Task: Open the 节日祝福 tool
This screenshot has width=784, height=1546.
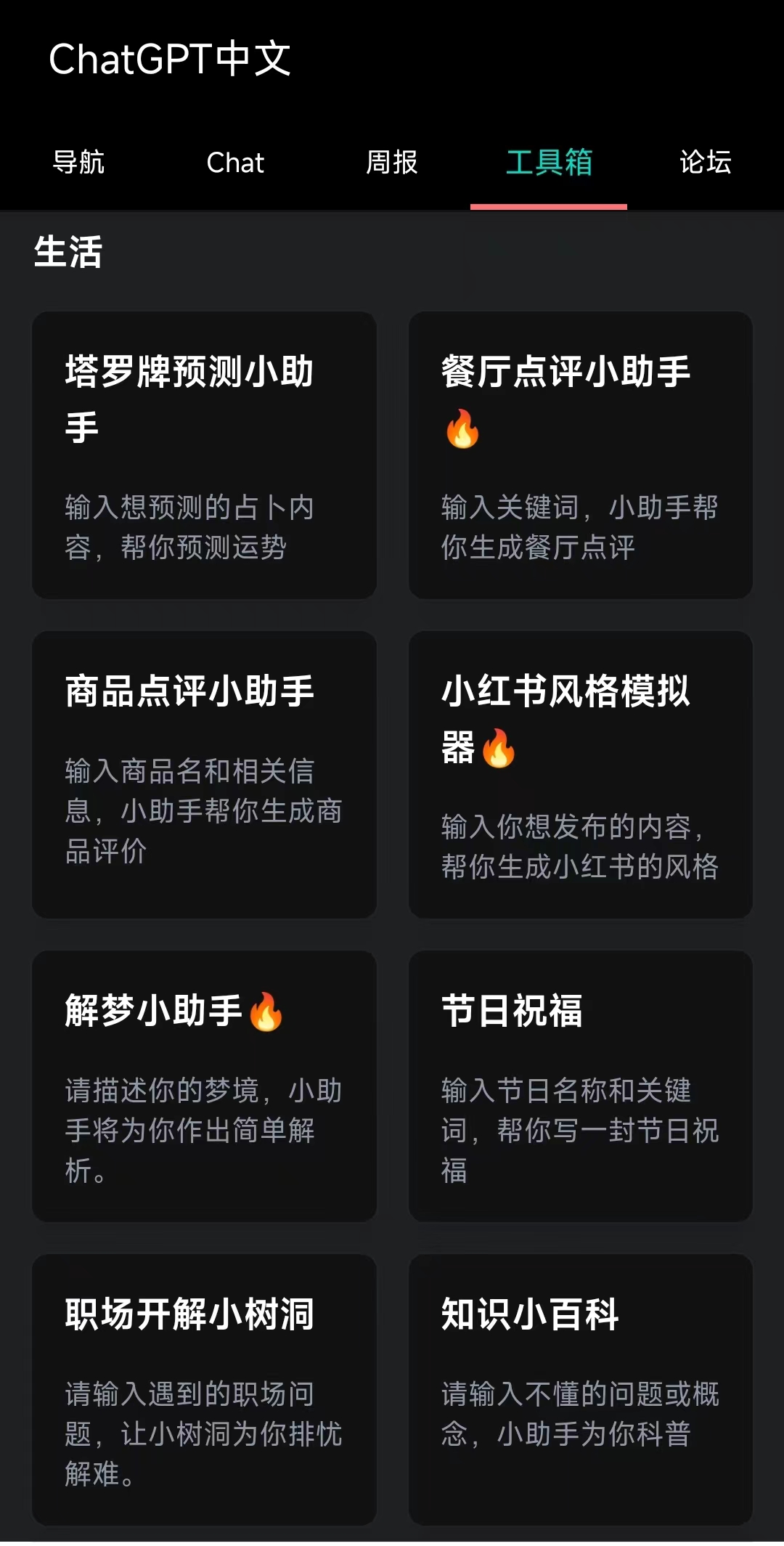Action: tap(580, 1086)
